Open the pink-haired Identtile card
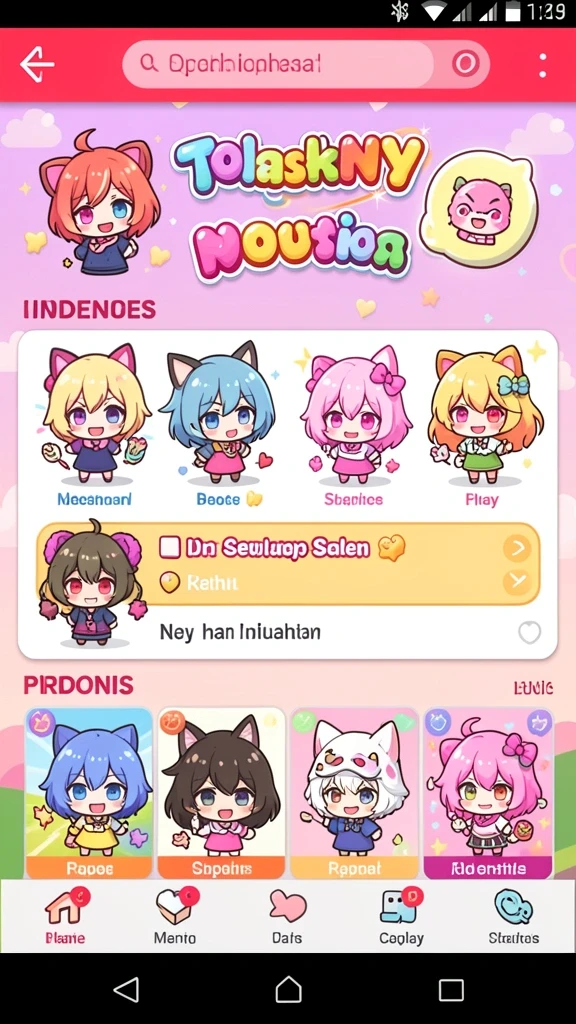 (x=488, y=793)
